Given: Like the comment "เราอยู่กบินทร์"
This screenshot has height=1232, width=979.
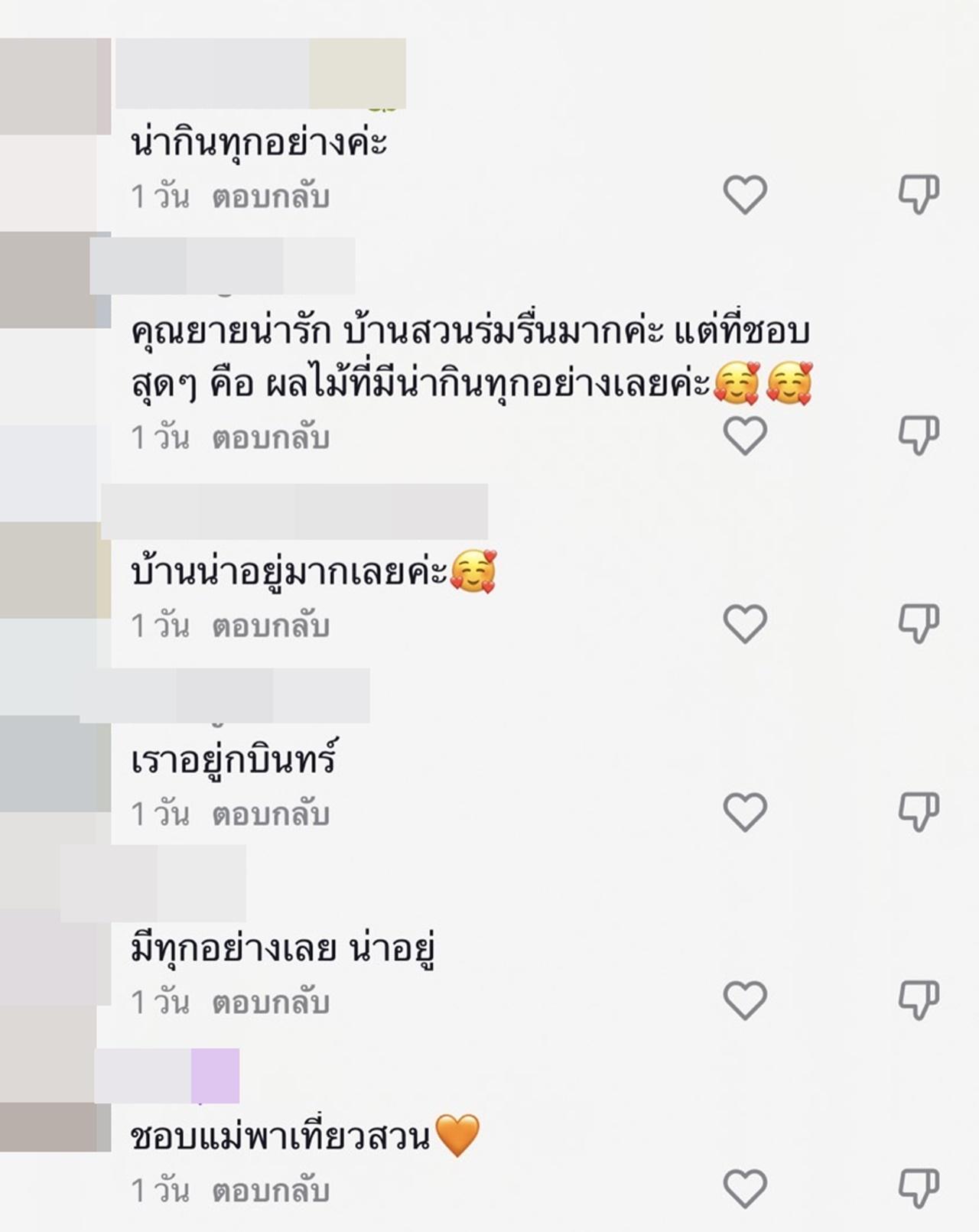Looking at the screenshot, I should pos(745,812).
